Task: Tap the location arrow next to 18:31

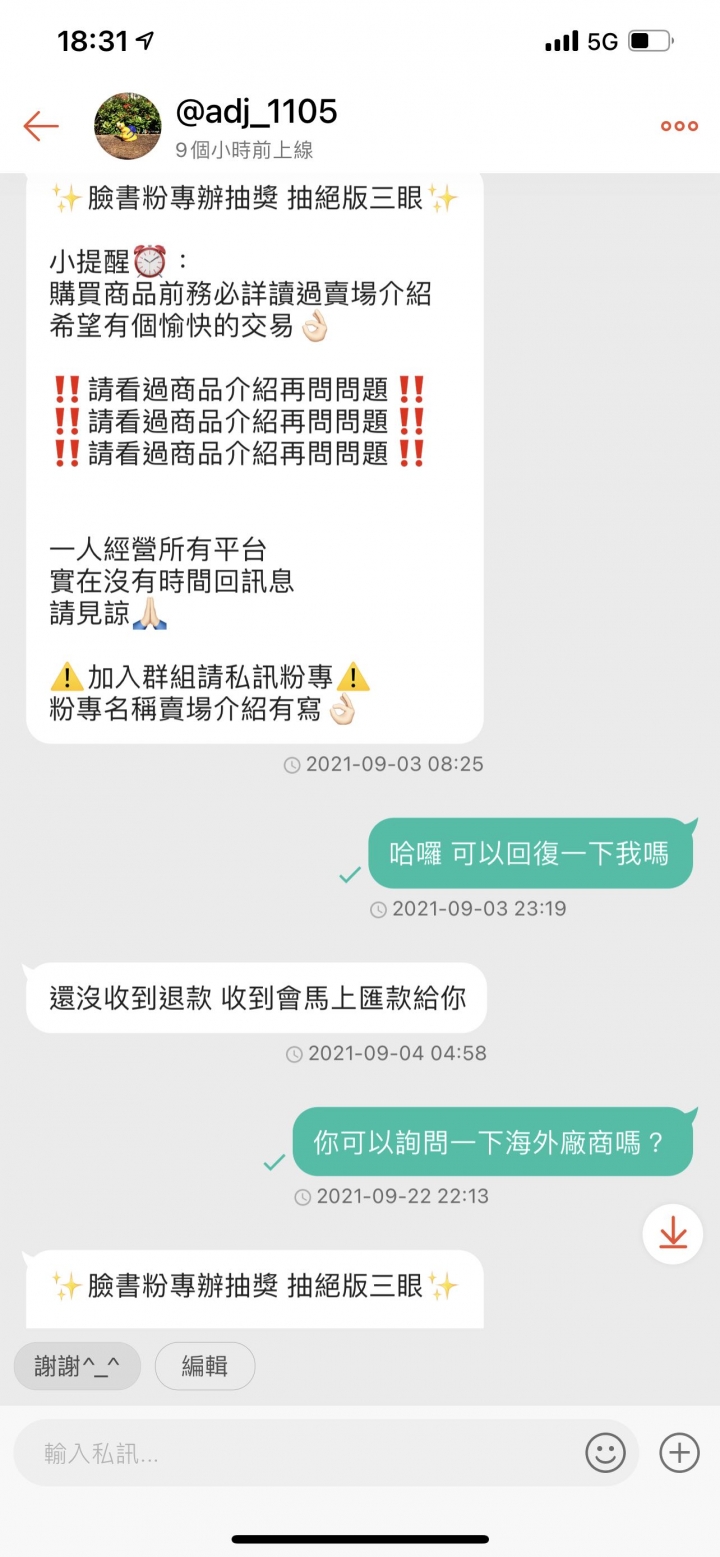Action: point(146,39)
